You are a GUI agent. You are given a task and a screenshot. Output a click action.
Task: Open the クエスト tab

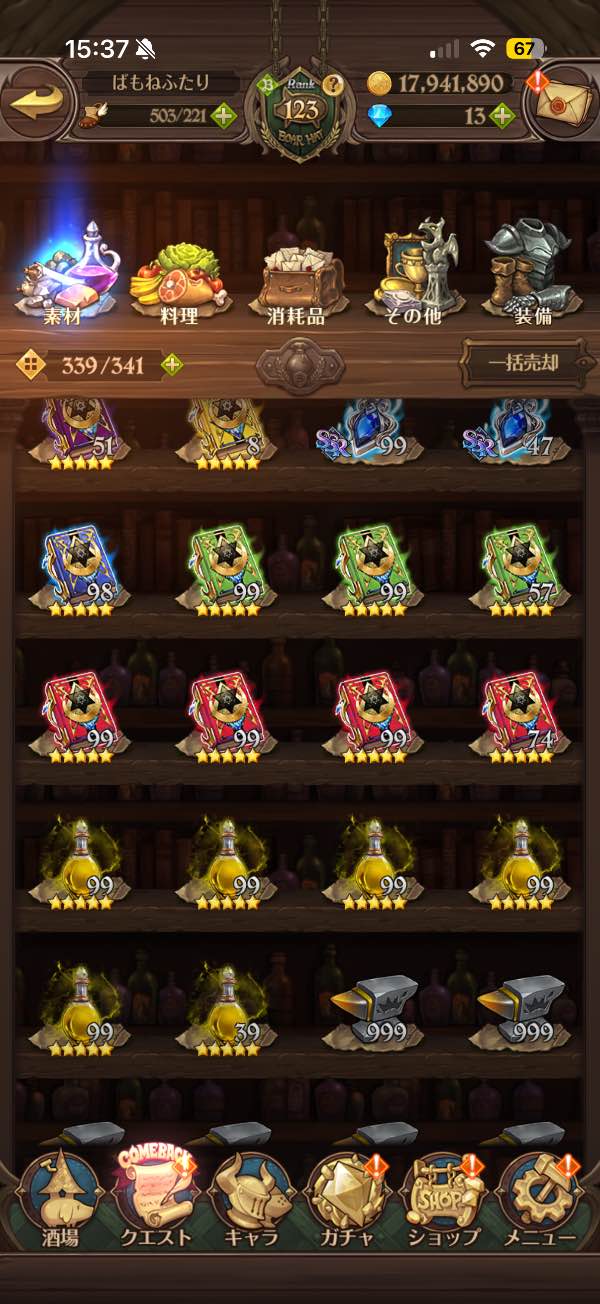pyautogui.click(x=155, y=1201)
